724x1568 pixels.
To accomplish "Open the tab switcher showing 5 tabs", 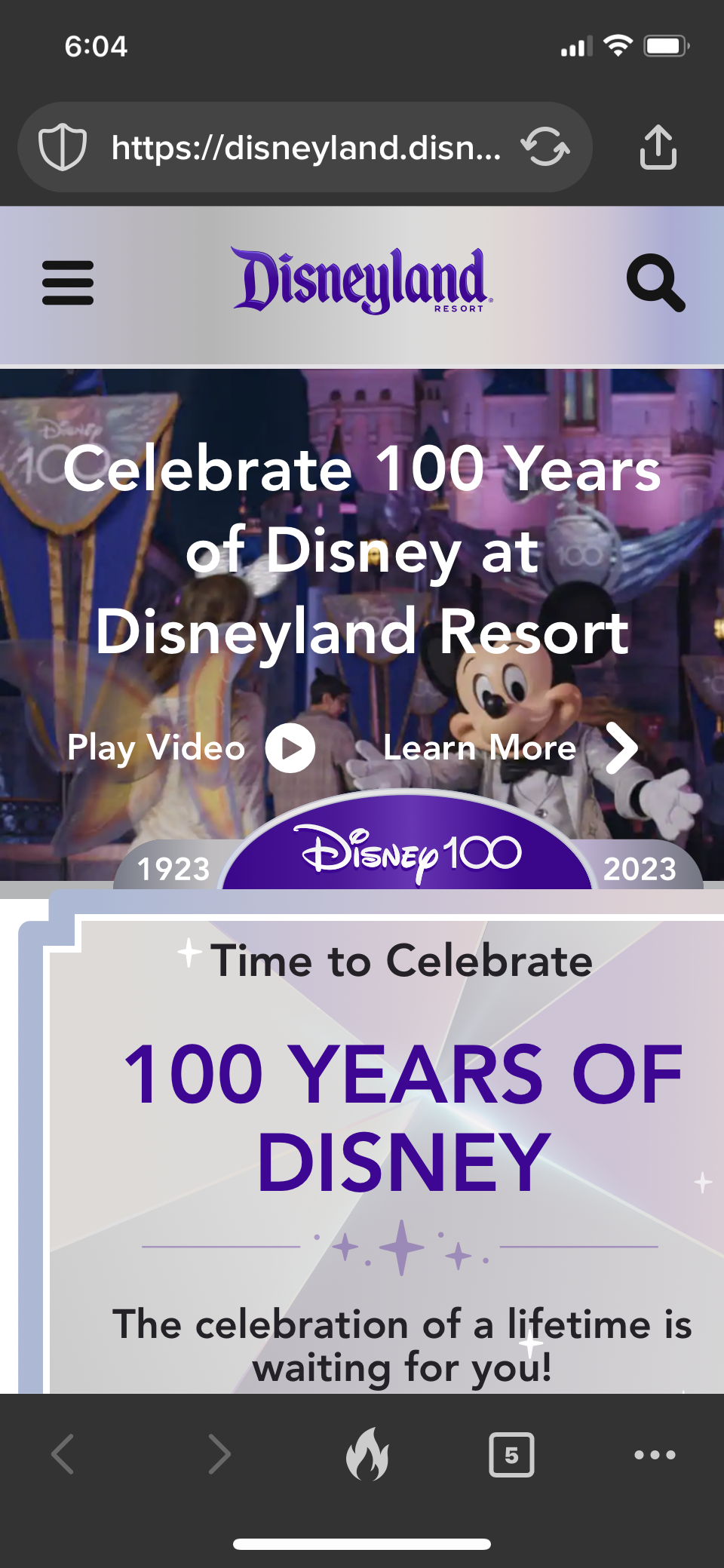I will [511, 1454].
